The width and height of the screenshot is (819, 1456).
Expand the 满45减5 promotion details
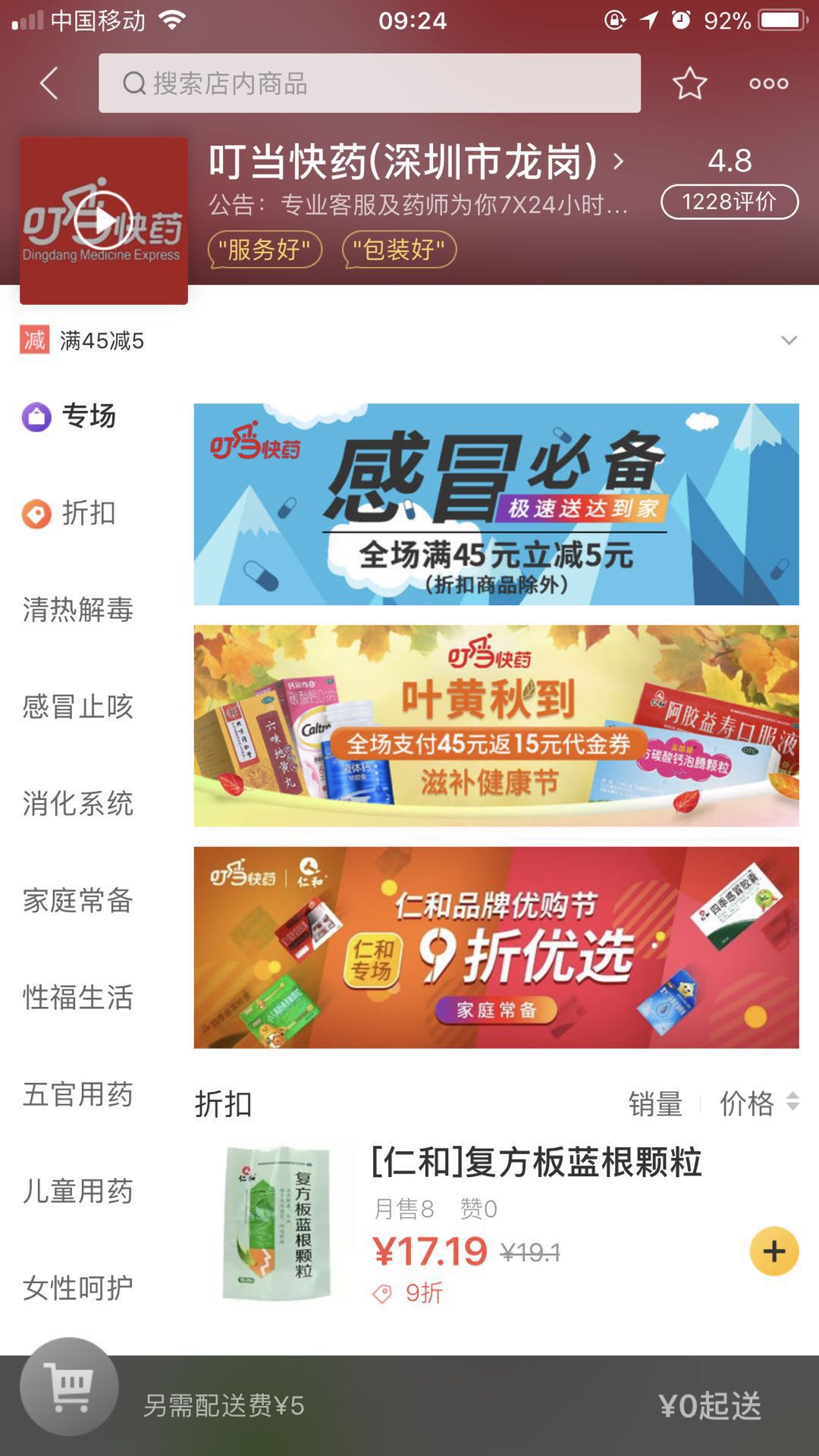pos(789,340)
